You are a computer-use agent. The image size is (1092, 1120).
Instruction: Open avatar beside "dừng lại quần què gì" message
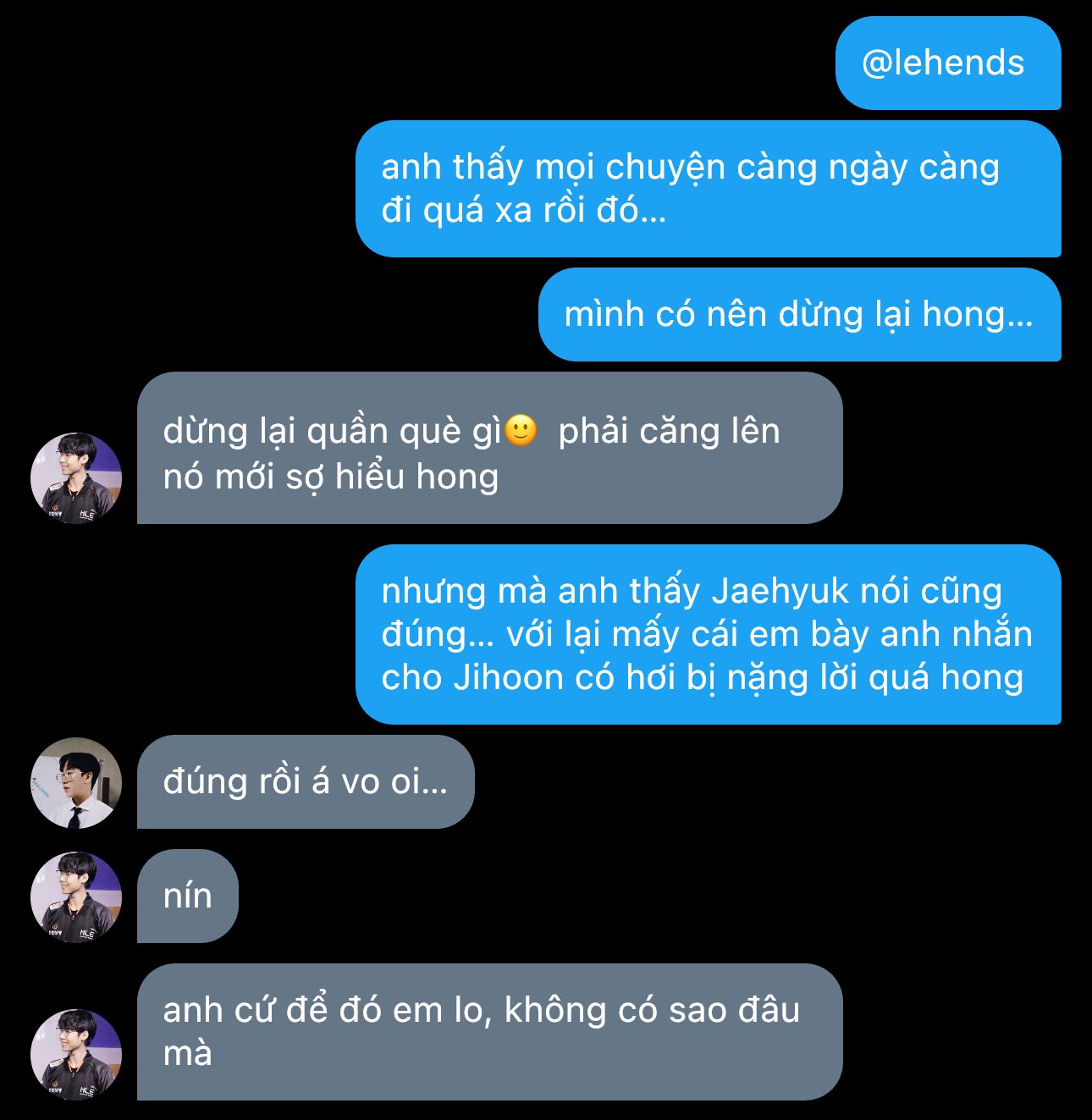tap(76, 478)
